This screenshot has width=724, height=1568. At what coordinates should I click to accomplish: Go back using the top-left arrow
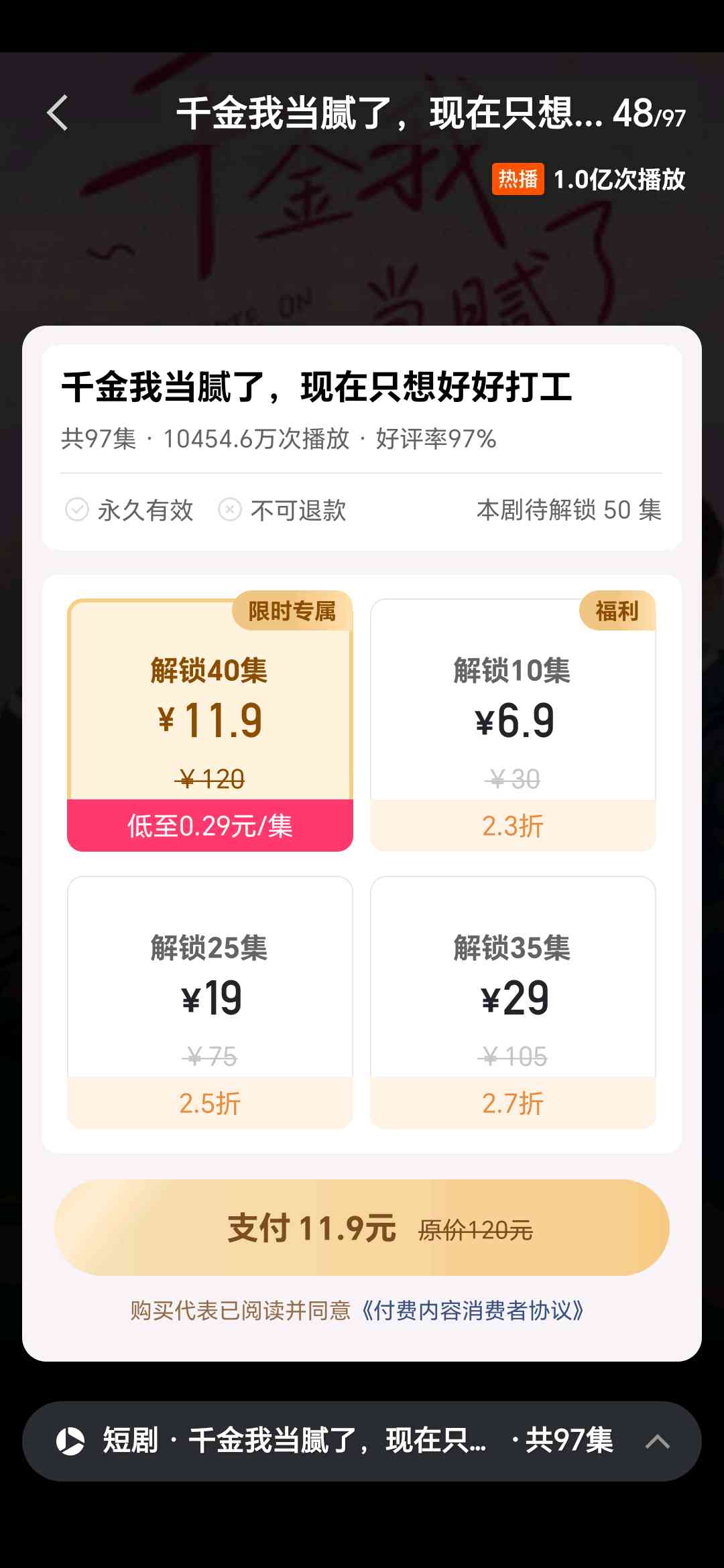pos(58,113)
